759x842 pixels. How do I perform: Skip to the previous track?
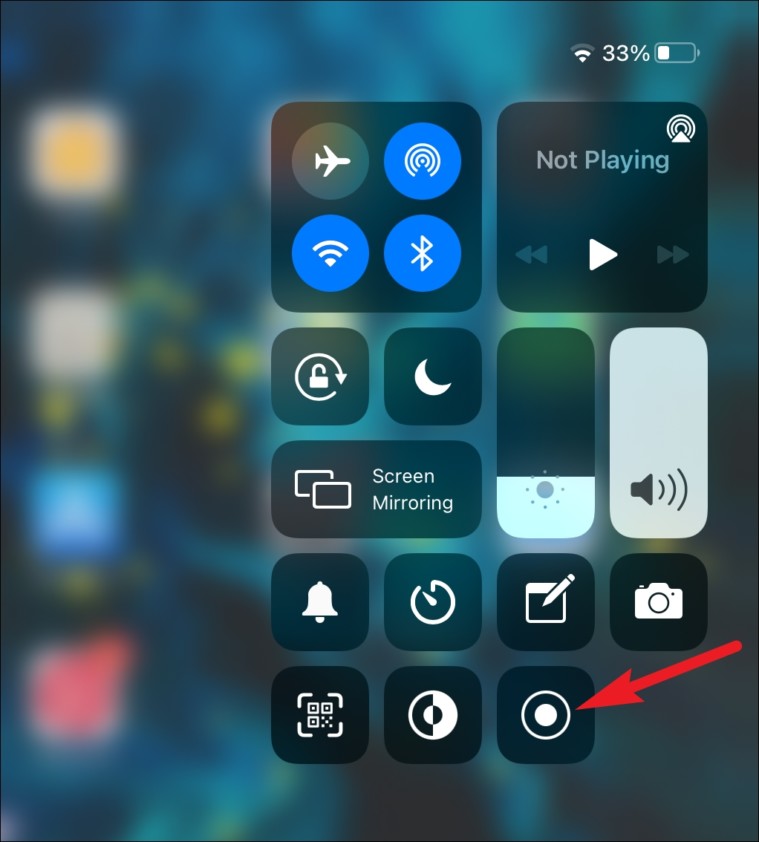point(531,255)
